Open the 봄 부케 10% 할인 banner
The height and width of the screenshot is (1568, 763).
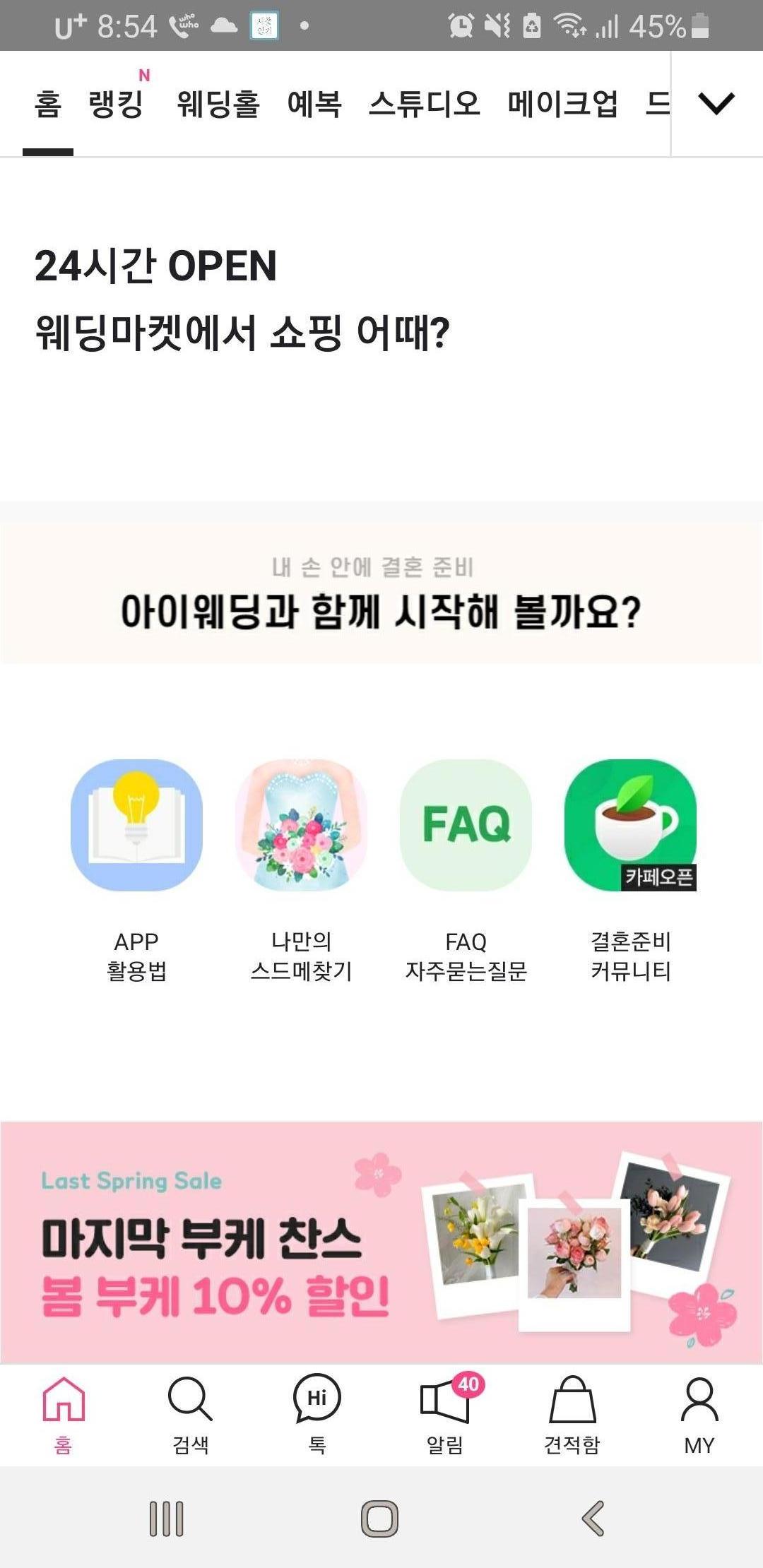click(381, 1242)
